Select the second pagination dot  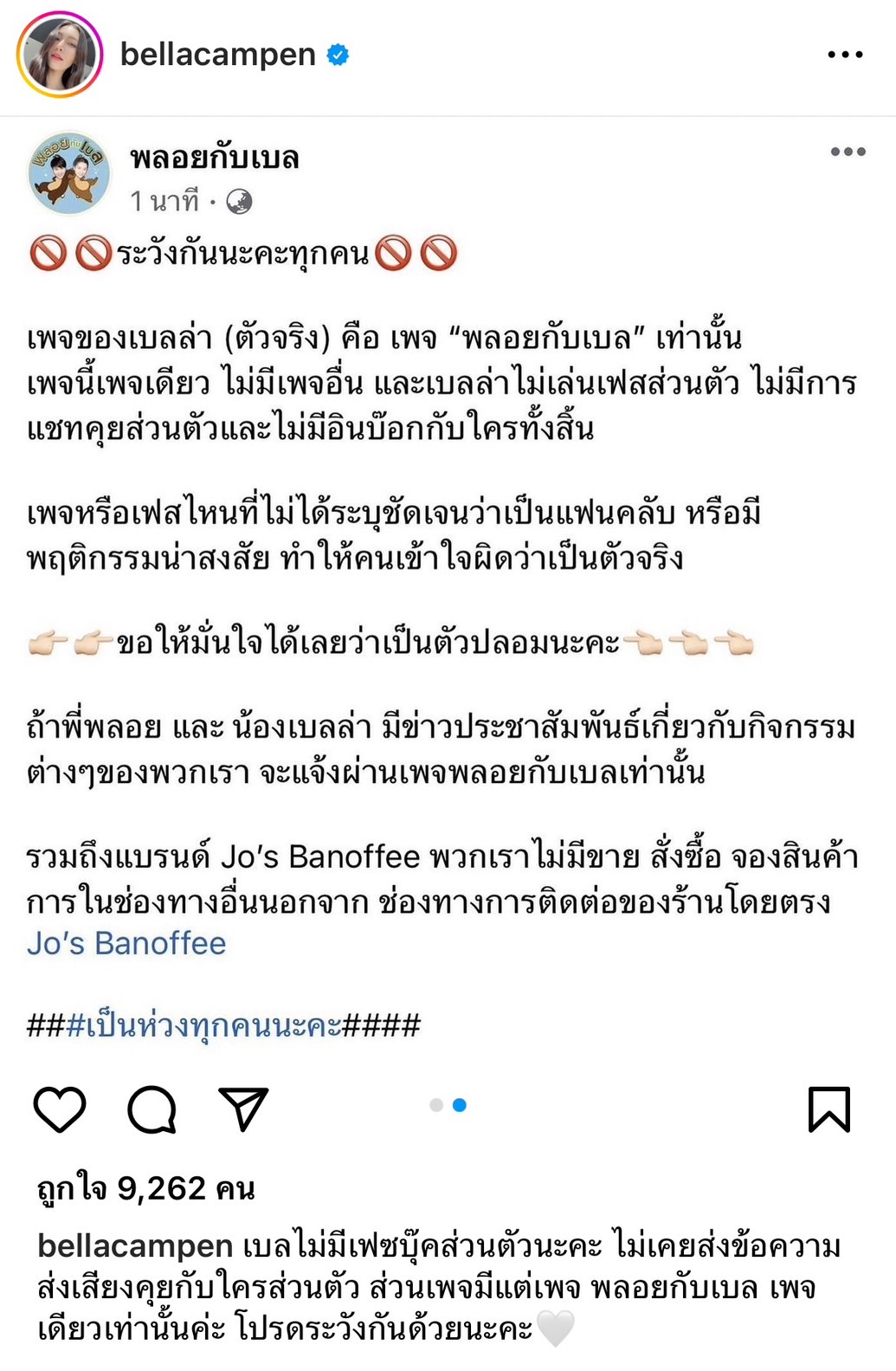[460, 1103]
